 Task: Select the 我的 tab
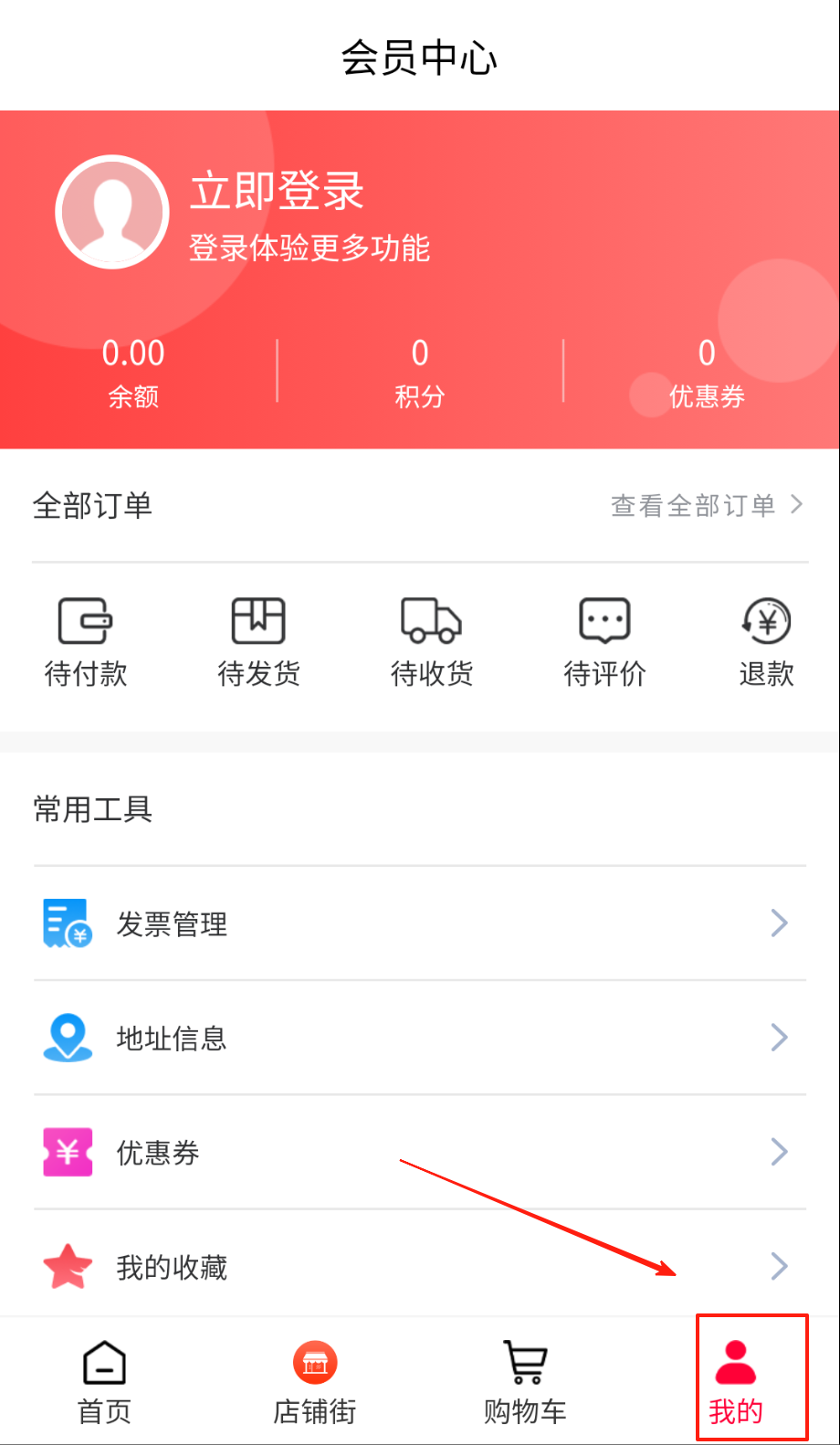[x=736, y=1381]
